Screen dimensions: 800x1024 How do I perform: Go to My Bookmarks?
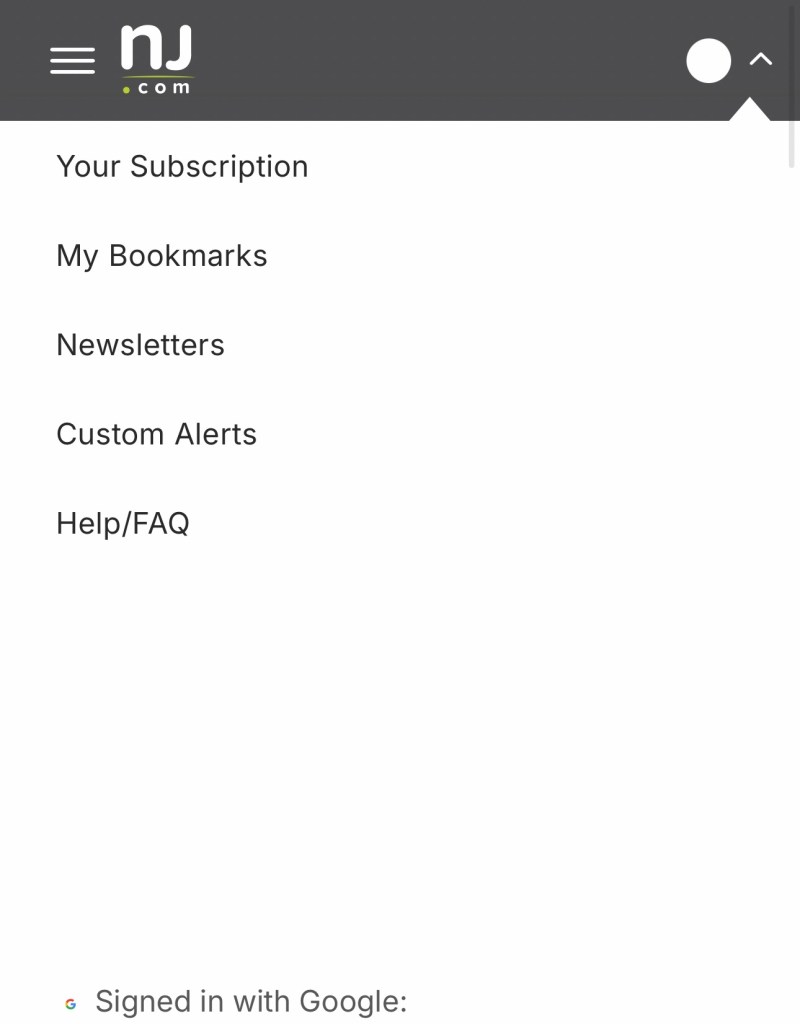coord(162,256)
